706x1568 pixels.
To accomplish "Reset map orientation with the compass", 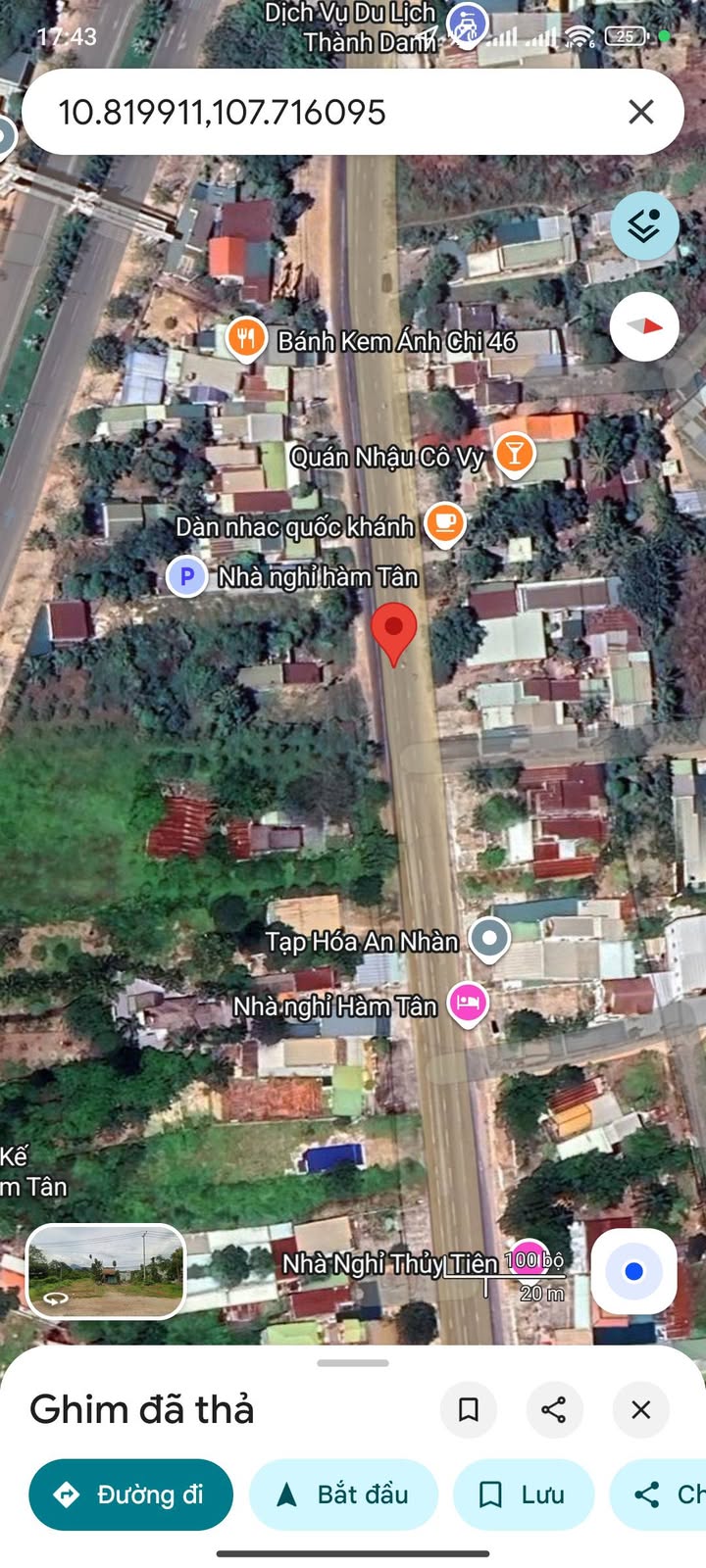I will 644,326.
